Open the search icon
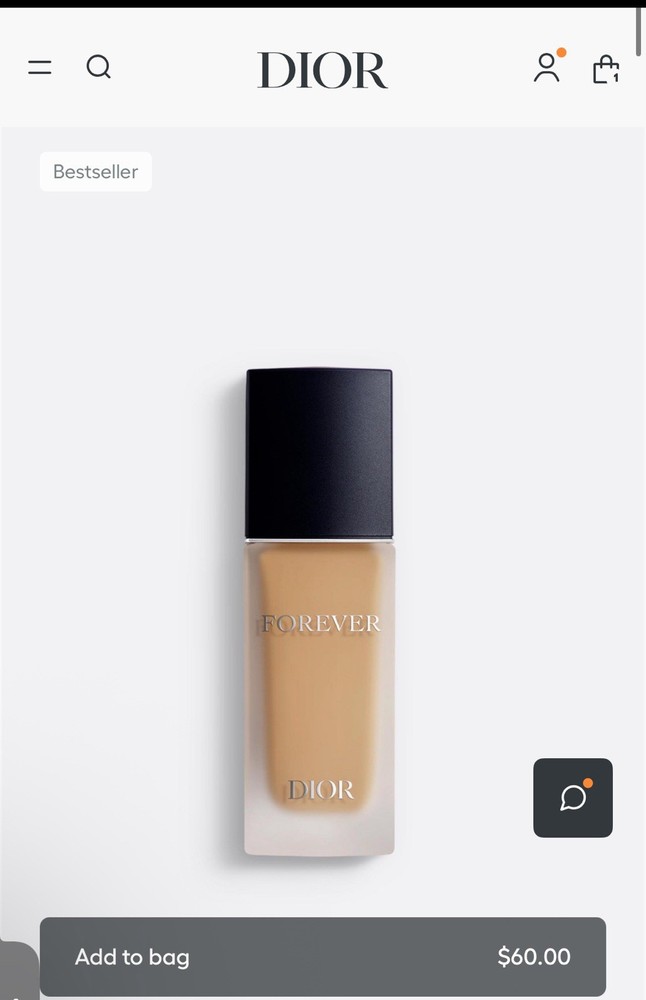 [98, 67]
